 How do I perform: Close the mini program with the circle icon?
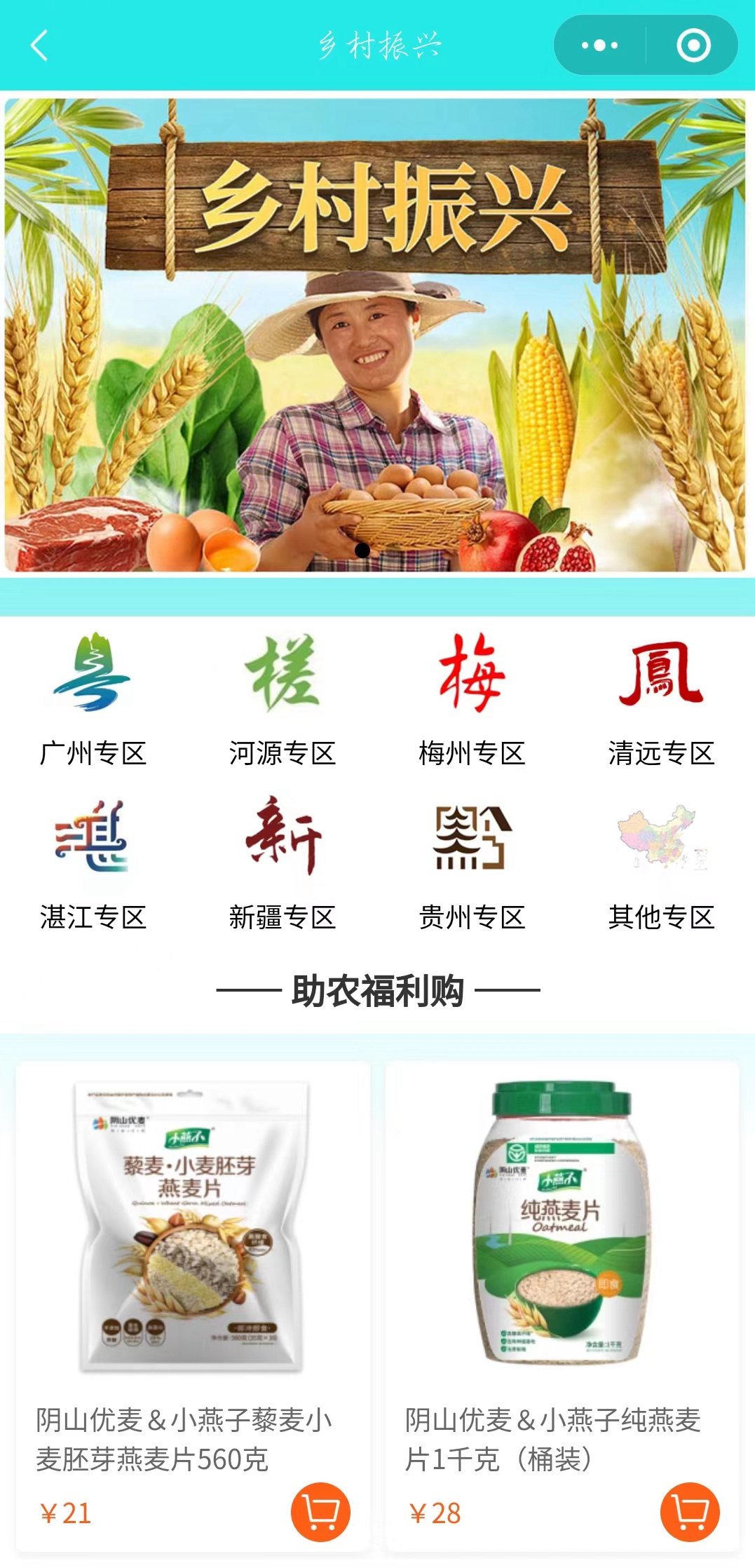click(693, 46)
